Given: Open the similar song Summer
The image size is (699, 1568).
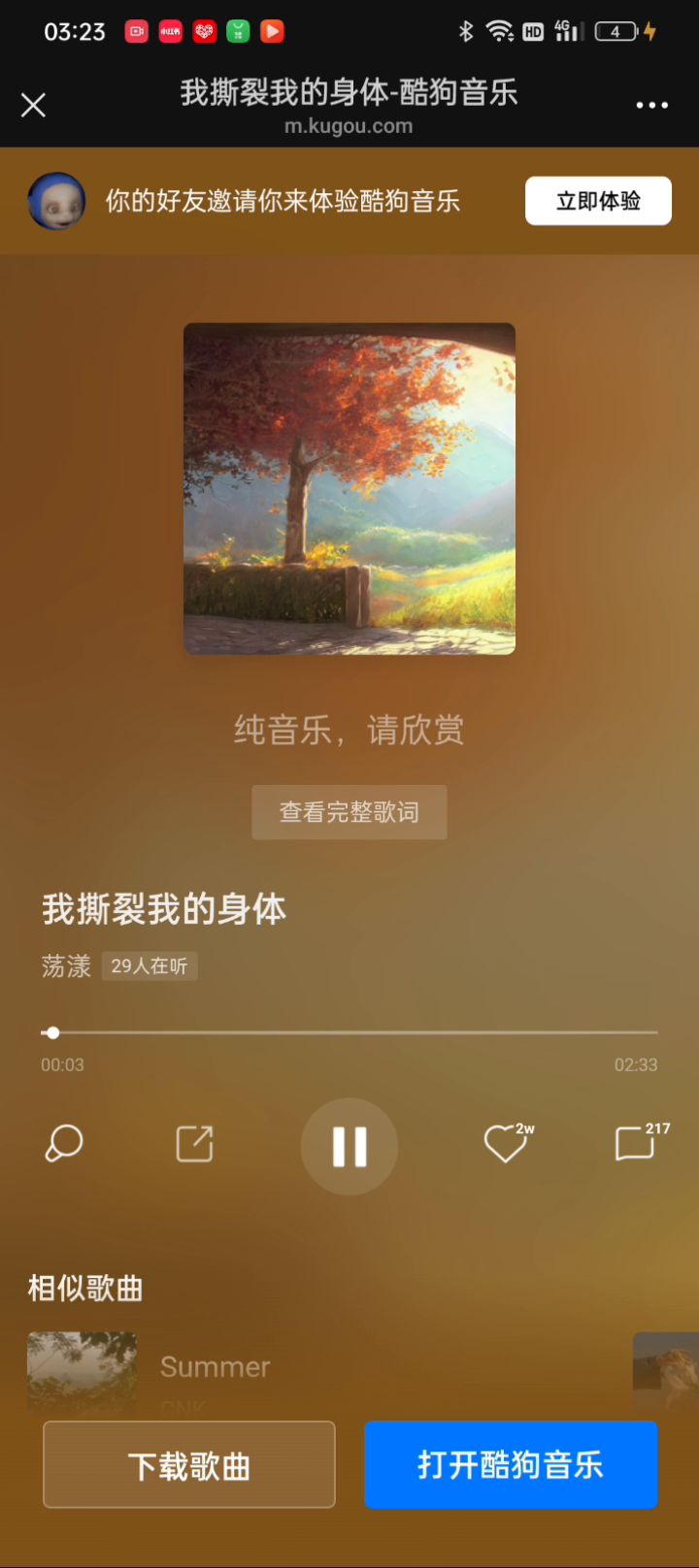Looking at the screenshot, I should point(216,1367).
